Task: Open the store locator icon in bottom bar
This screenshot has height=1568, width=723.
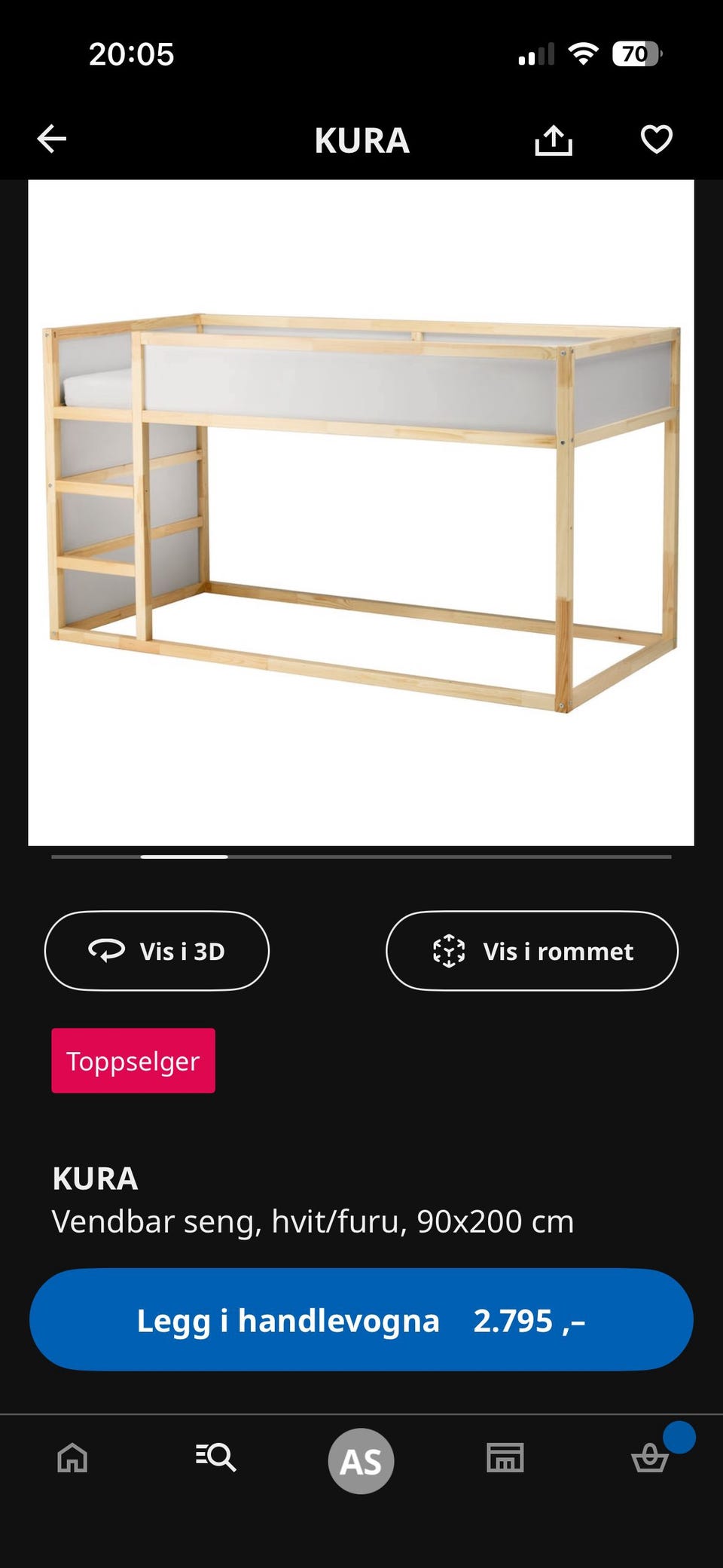Action: 505,1459
